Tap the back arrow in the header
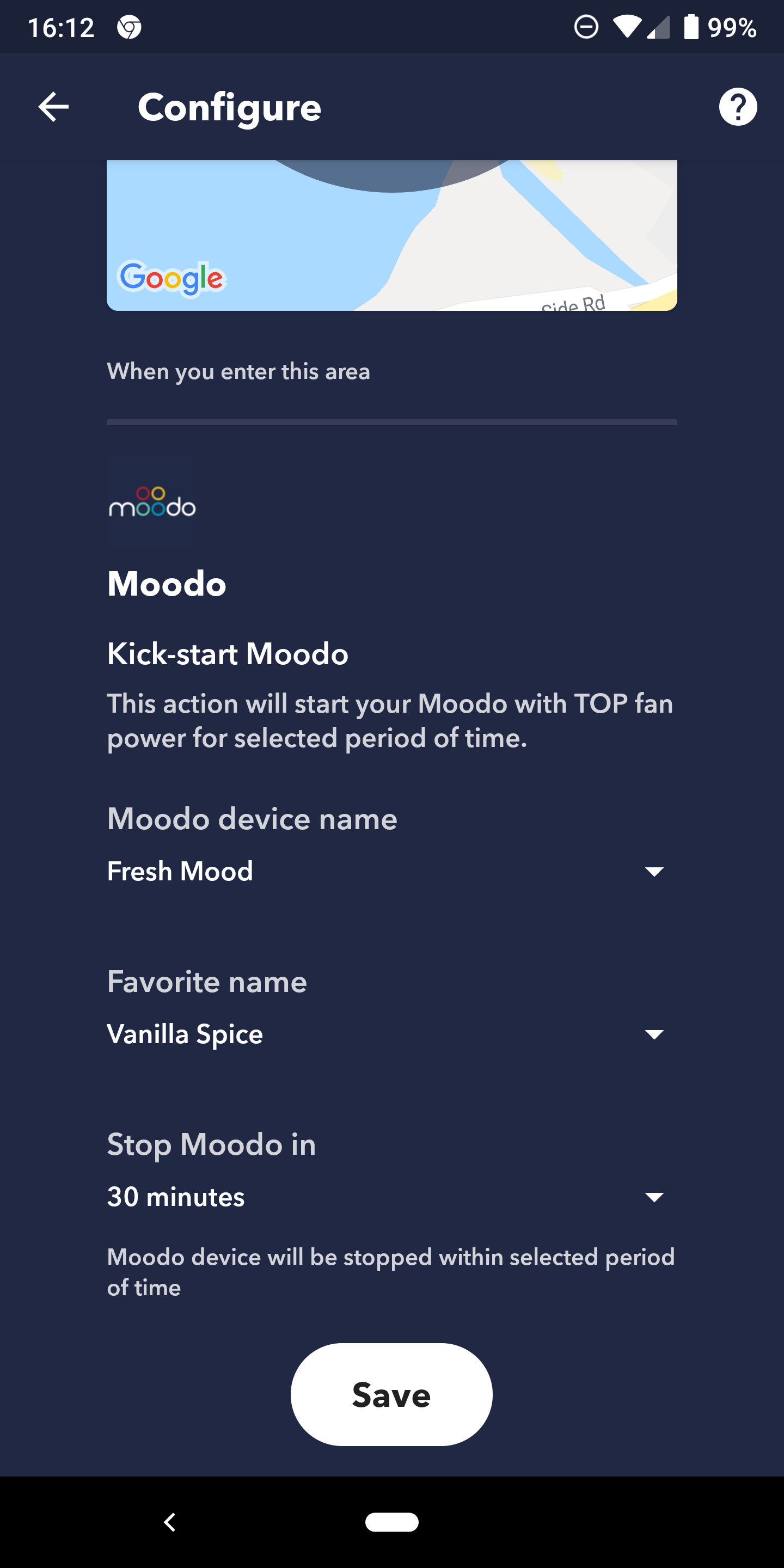Viewport: 784px width, 1568px height. (x=53, y=107)
